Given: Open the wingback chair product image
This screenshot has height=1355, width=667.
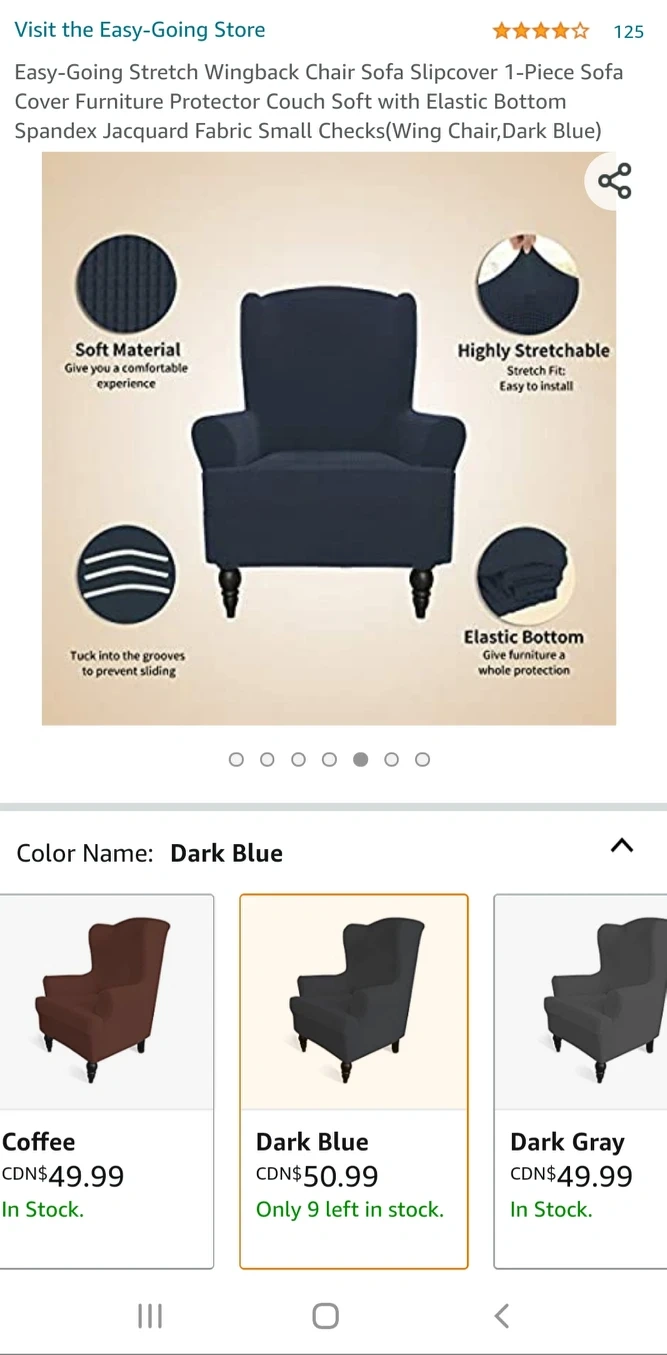Looking at the screenshot, I should tap(328, 440).
